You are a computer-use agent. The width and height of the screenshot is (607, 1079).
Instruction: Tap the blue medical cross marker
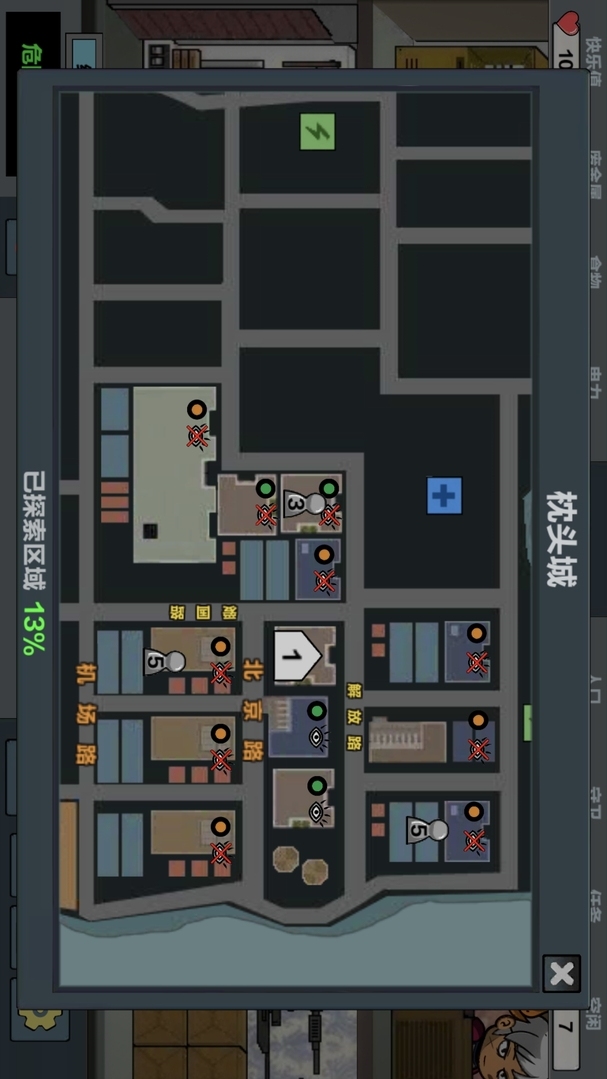444,495
